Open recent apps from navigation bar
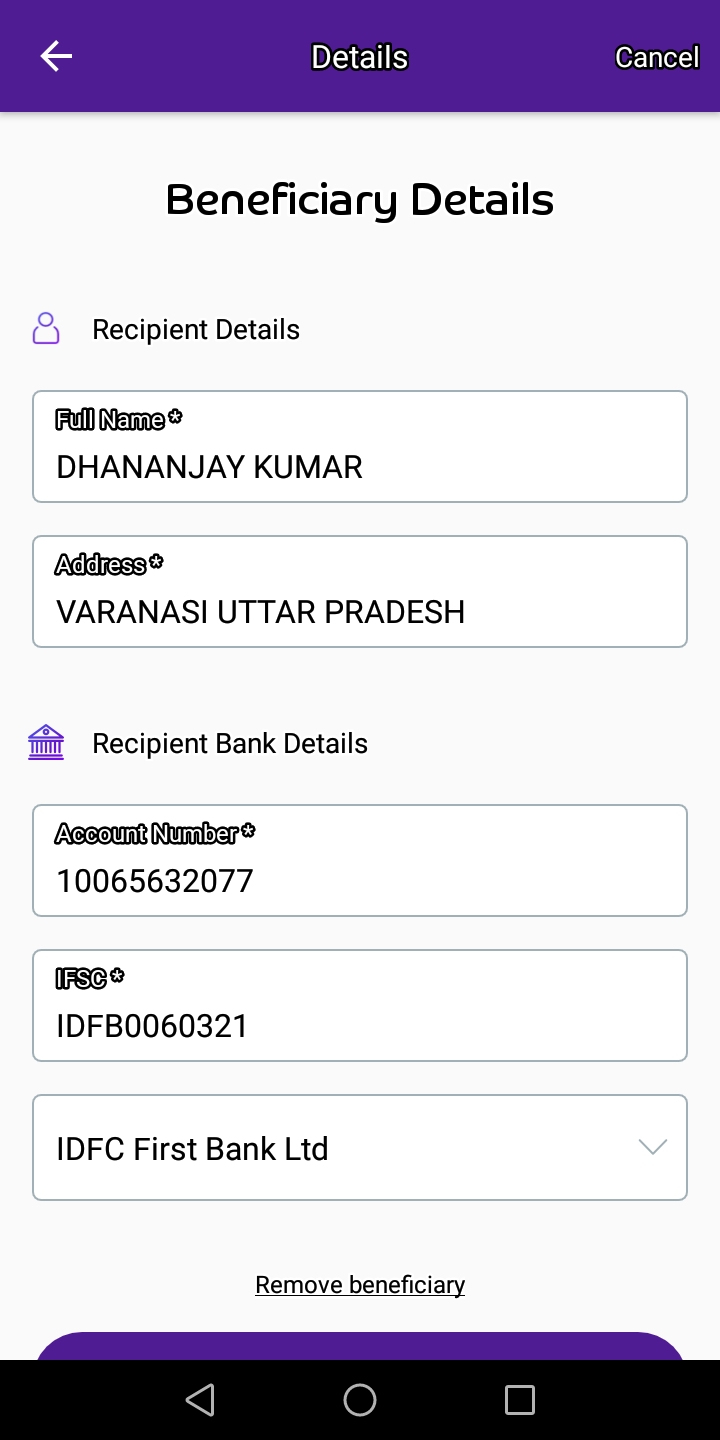Screen dimensions: 720x1440 point(520,1400)
